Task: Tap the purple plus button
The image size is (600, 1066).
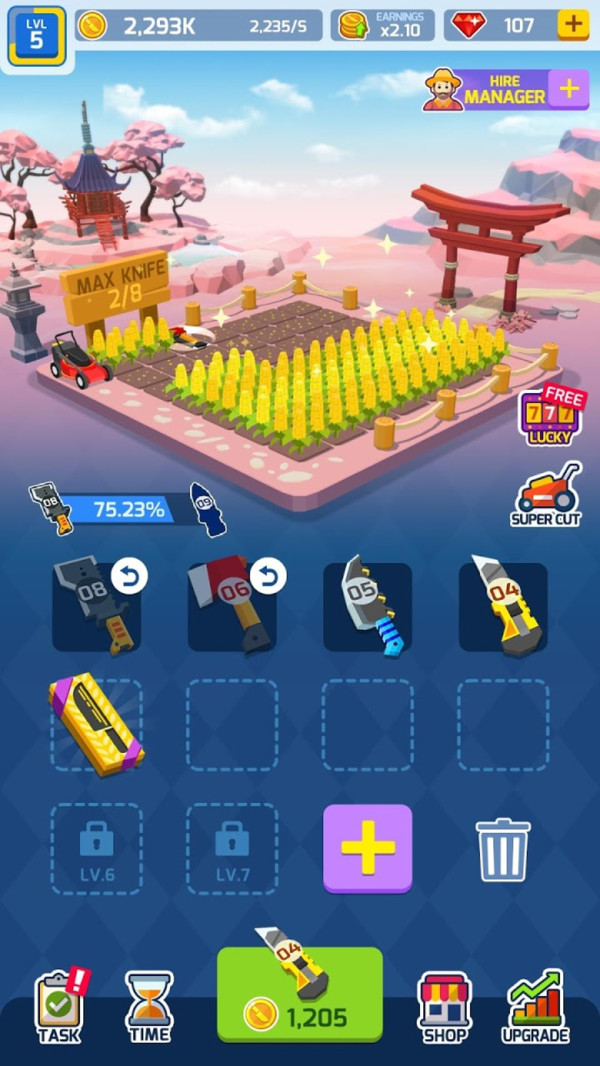Action: click(x=367, y=848)
